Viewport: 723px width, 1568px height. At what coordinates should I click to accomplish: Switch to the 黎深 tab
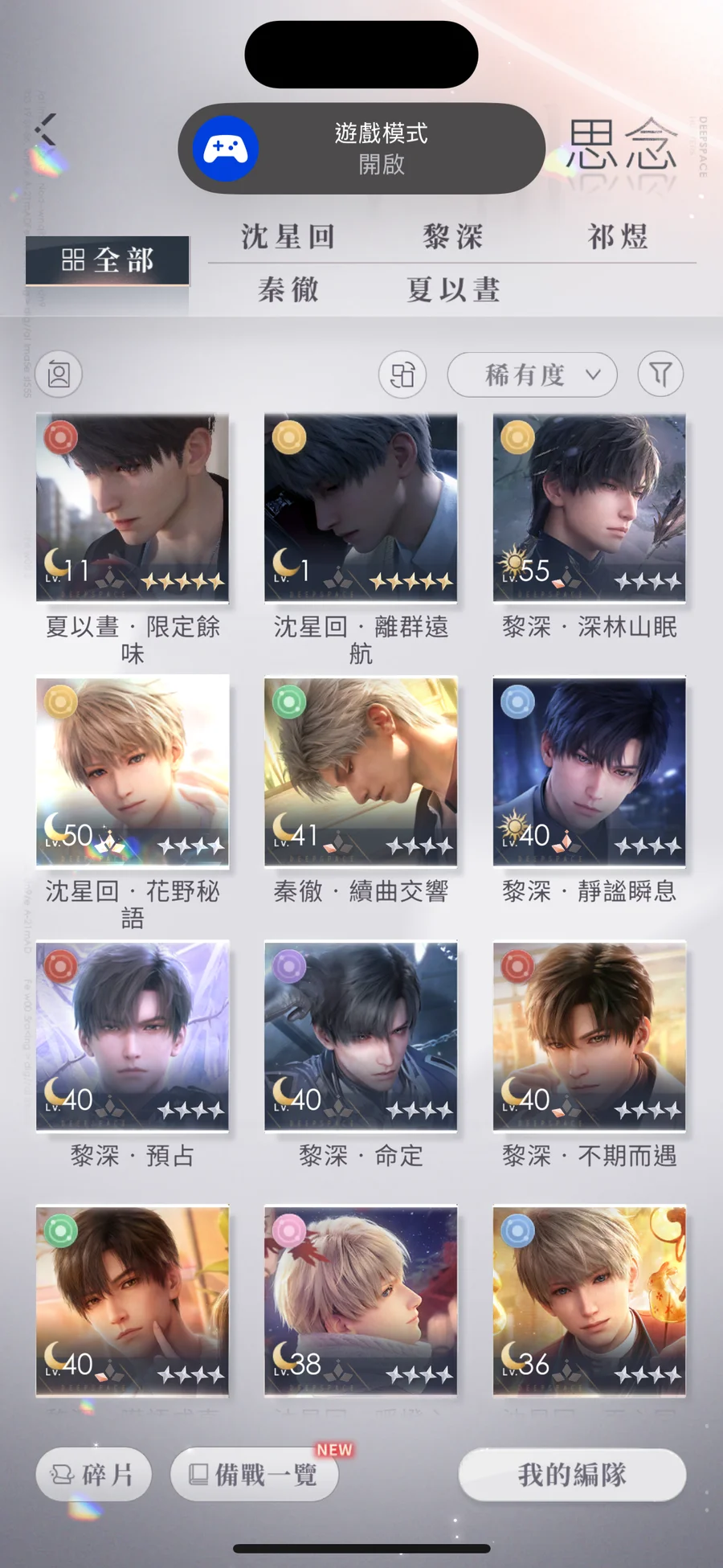453,237
